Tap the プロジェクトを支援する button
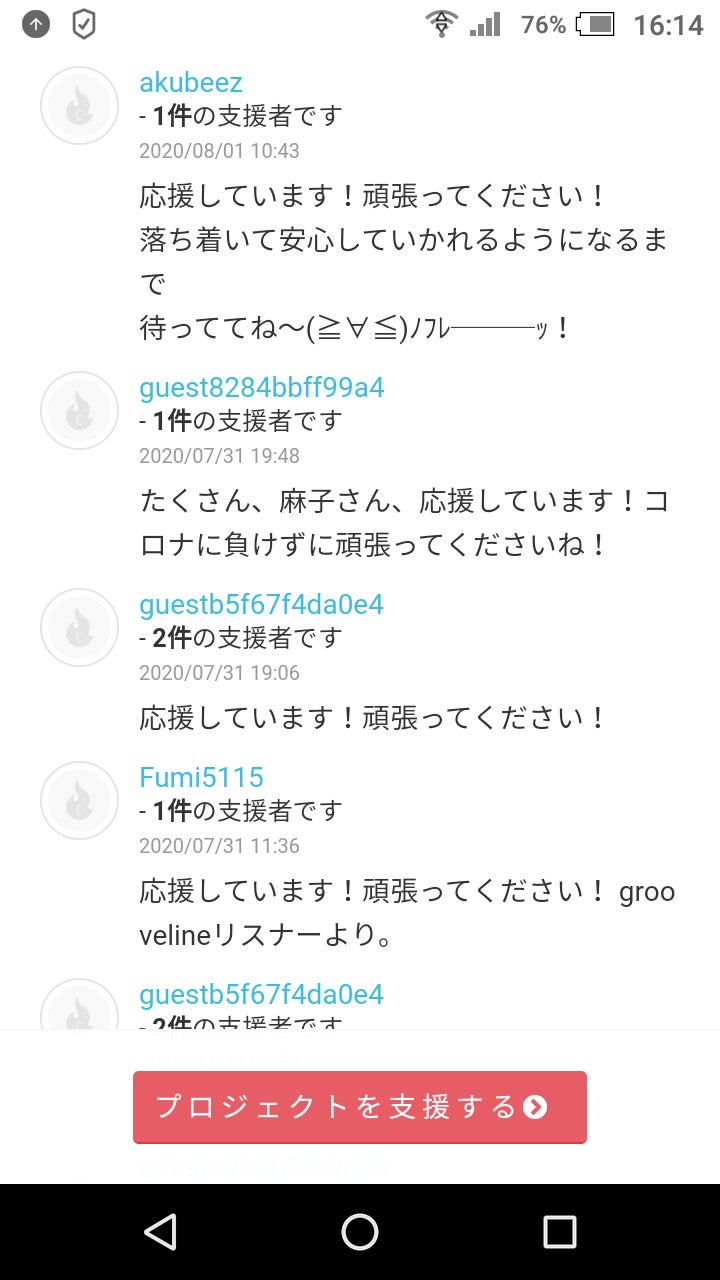The image size is (720, 1280). coord(360,1107)
